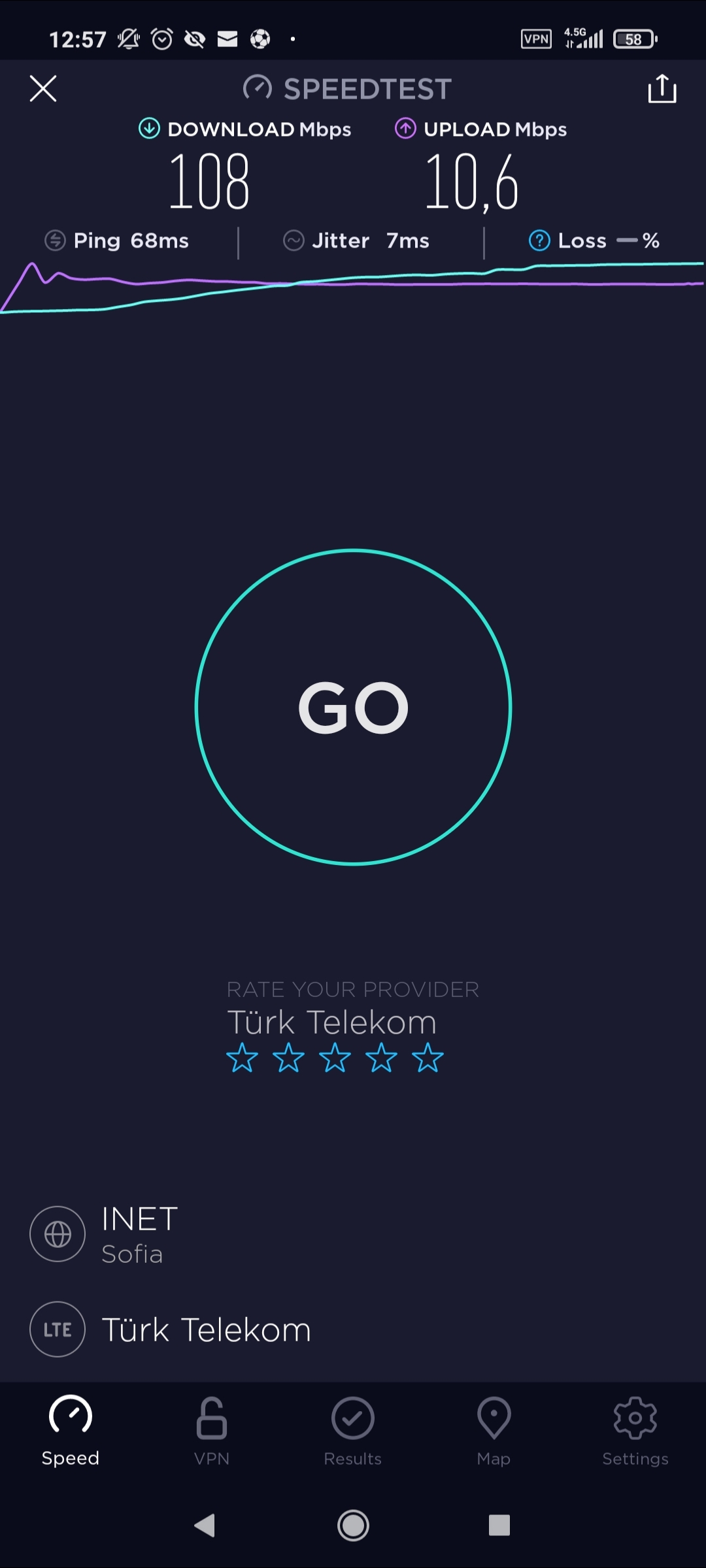Share the speed test result
Screen dimensions: 706x1568
coord(662,88)
